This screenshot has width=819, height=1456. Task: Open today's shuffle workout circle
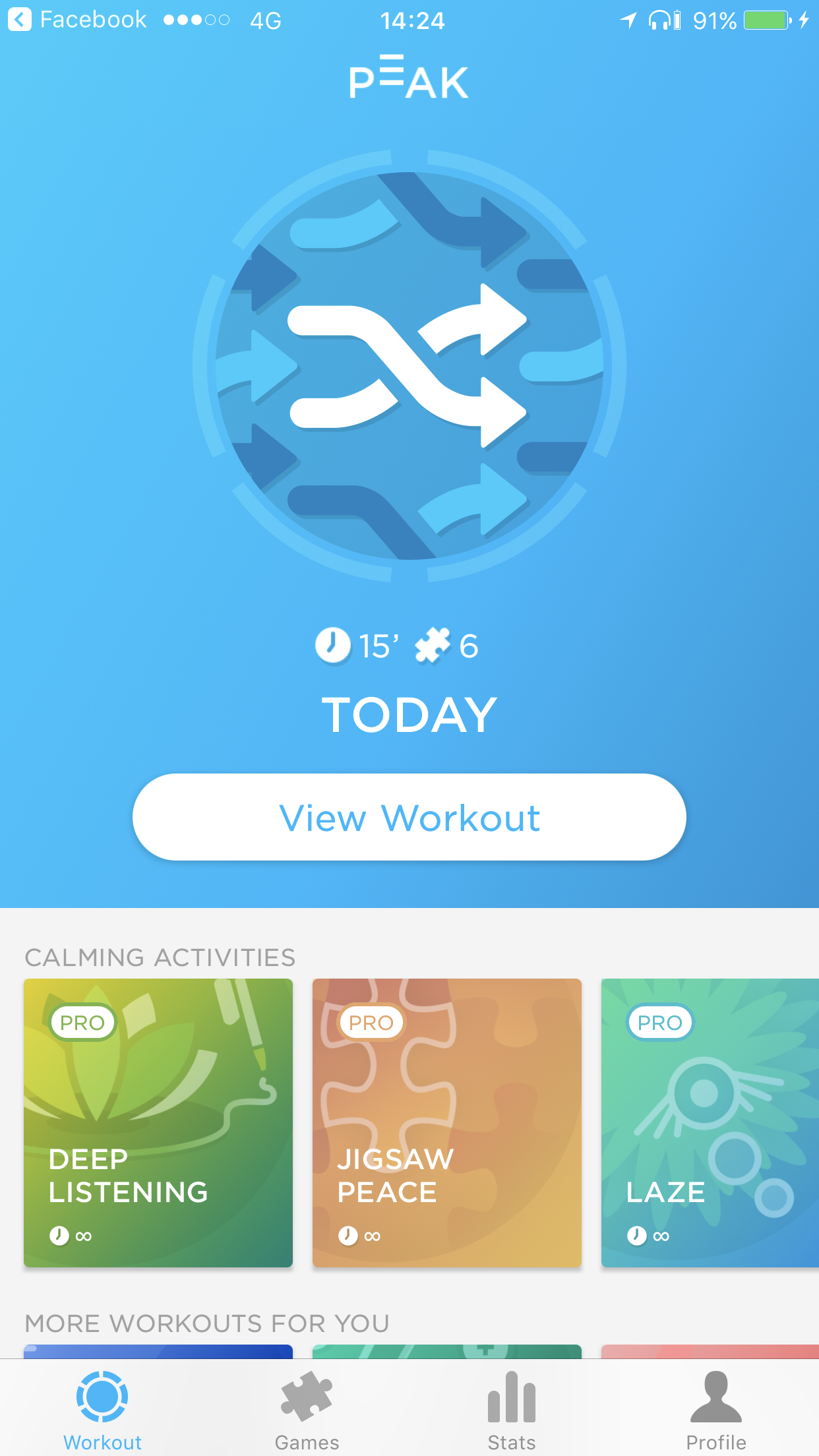pyautogui.click(x=409, y=366)
